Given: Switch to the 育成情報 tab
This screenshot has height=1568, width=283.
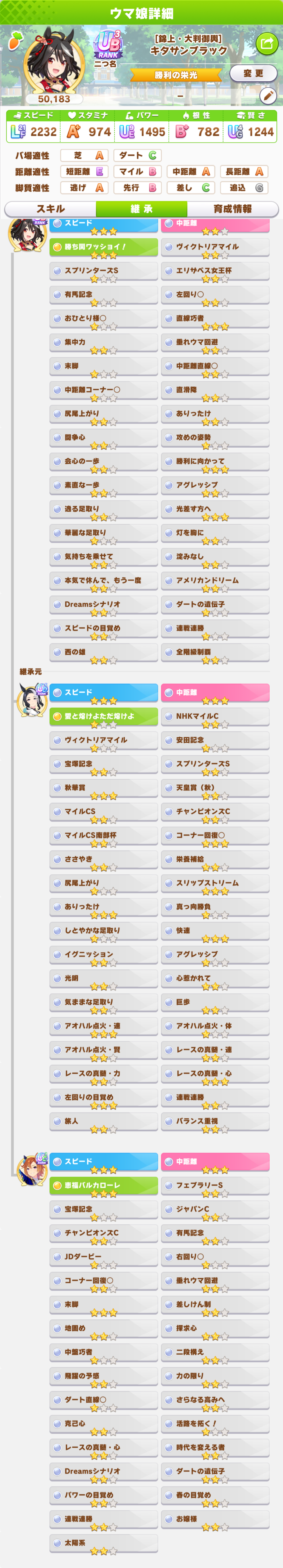Looking at the screenshot, I should (x=232, y=209).
